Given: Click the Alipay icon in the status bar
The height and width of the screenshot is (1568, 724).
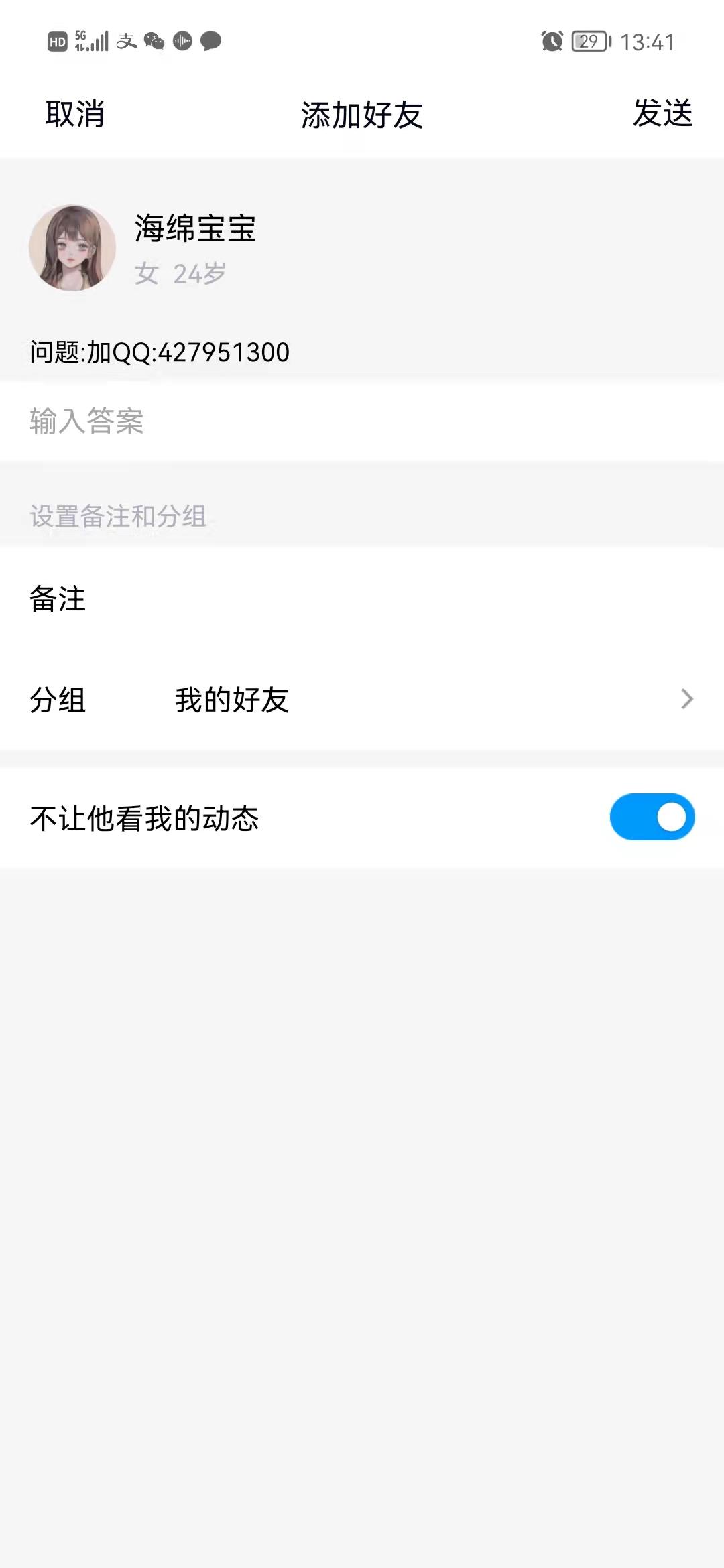Looking at the screenshot, I should [126, 42].
